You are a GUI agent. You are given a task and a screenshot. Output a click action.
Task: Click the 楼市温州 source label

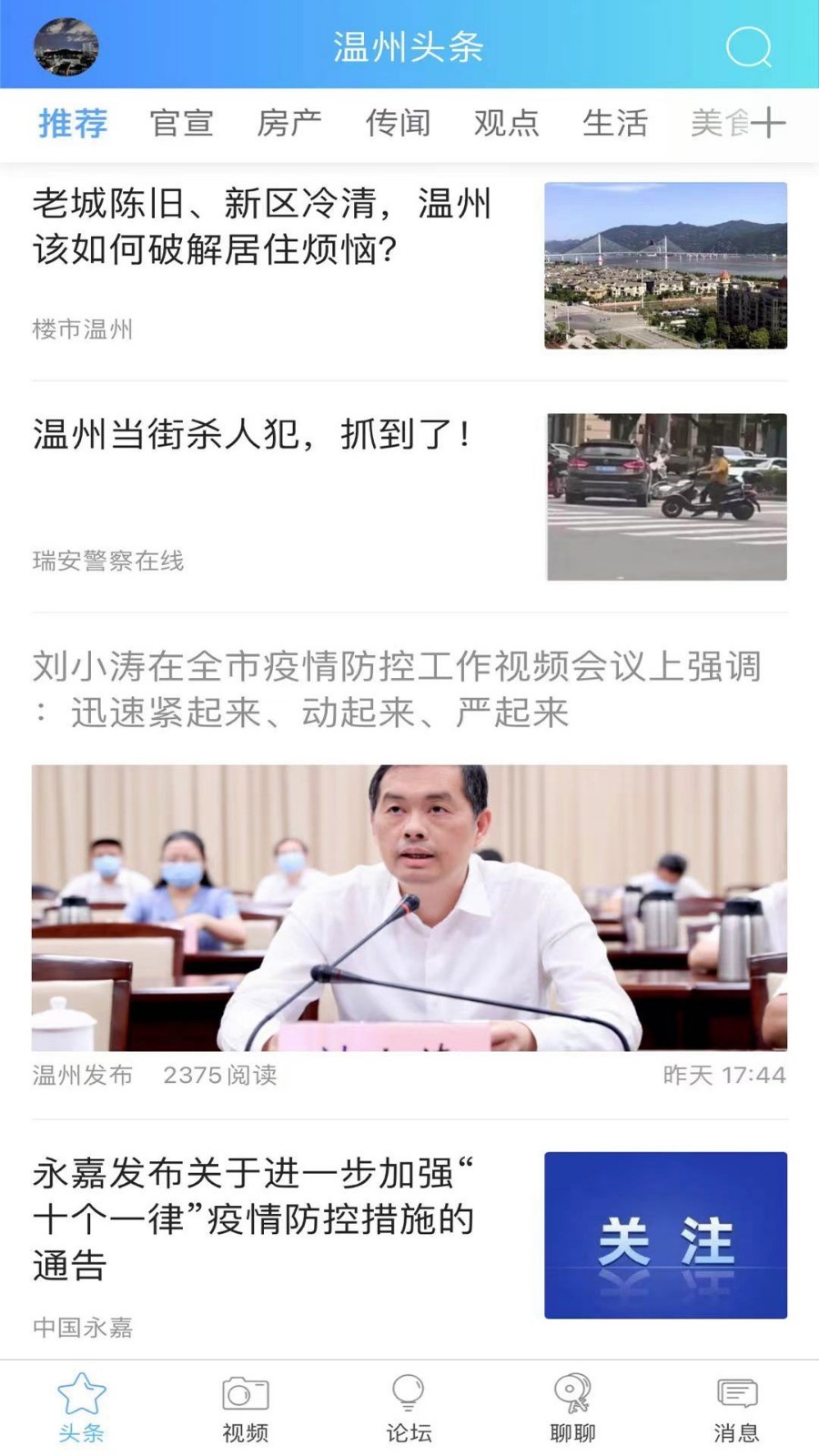(80, 331)
